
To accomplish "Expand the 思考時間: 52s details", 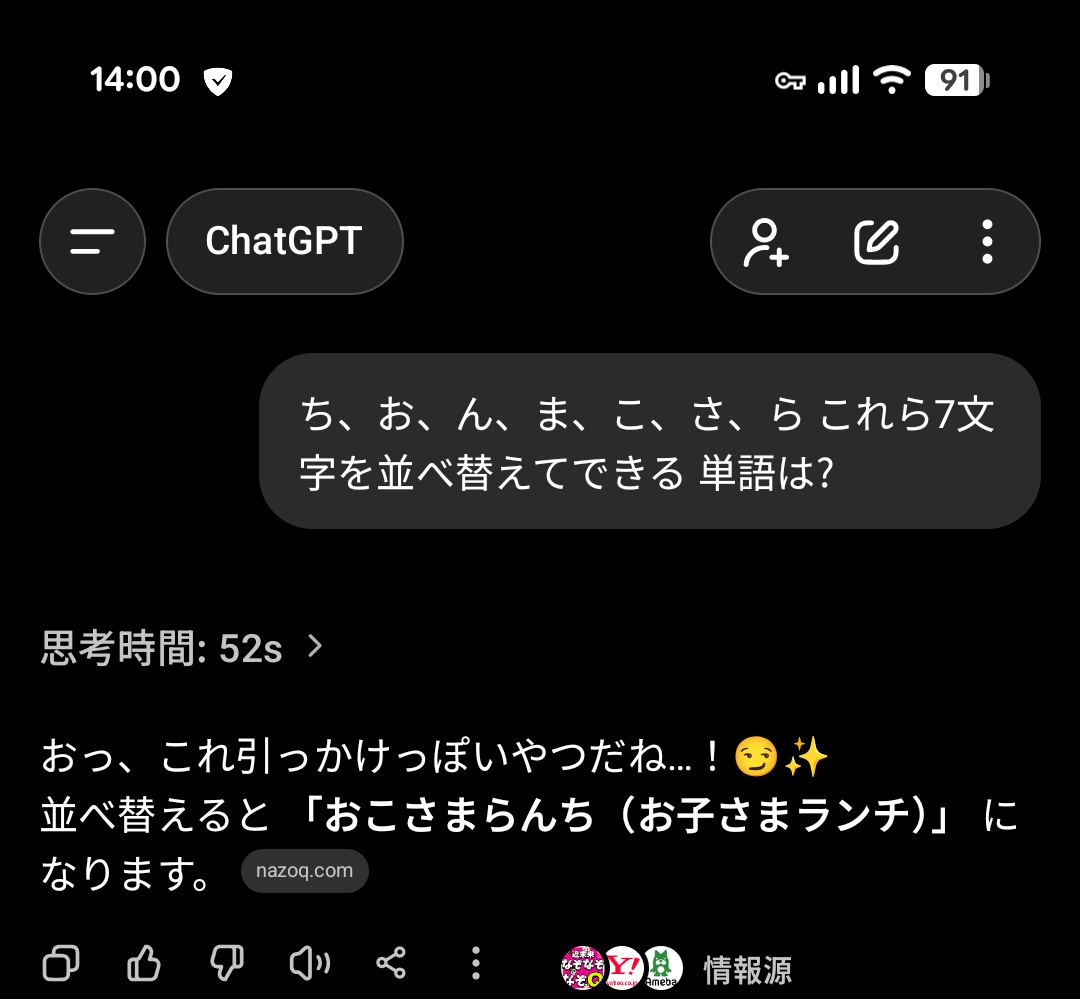I will 182,648.
